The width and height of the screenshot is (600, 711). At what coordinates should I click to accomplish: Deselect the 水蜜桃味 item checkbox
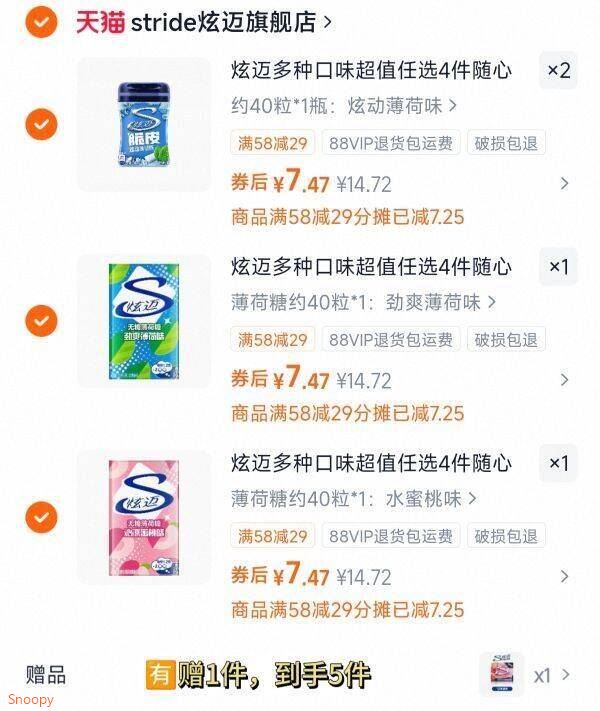point(41,517)
